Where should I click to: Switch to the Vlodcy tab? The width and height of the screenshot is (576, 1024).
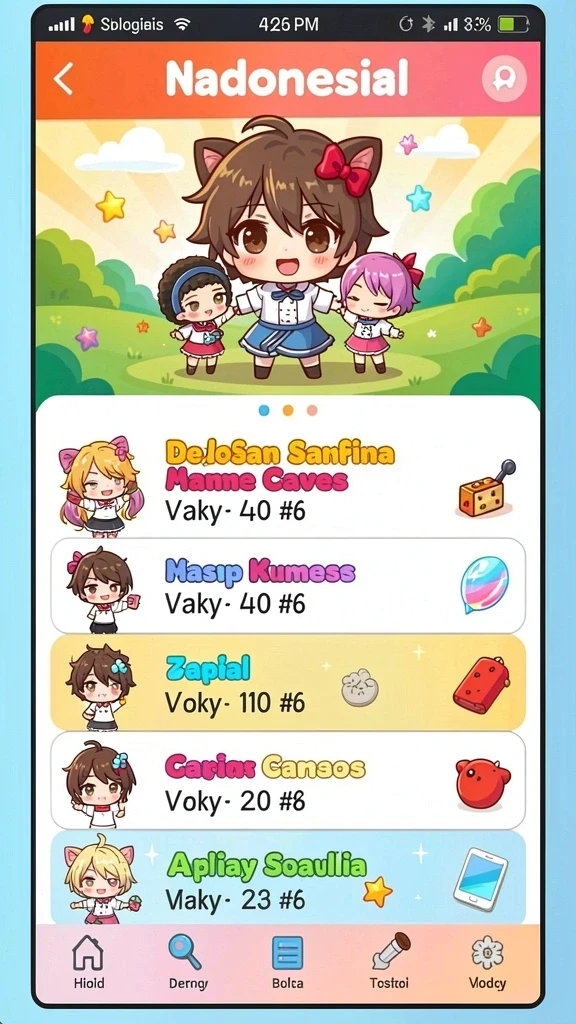coord(487,961)
